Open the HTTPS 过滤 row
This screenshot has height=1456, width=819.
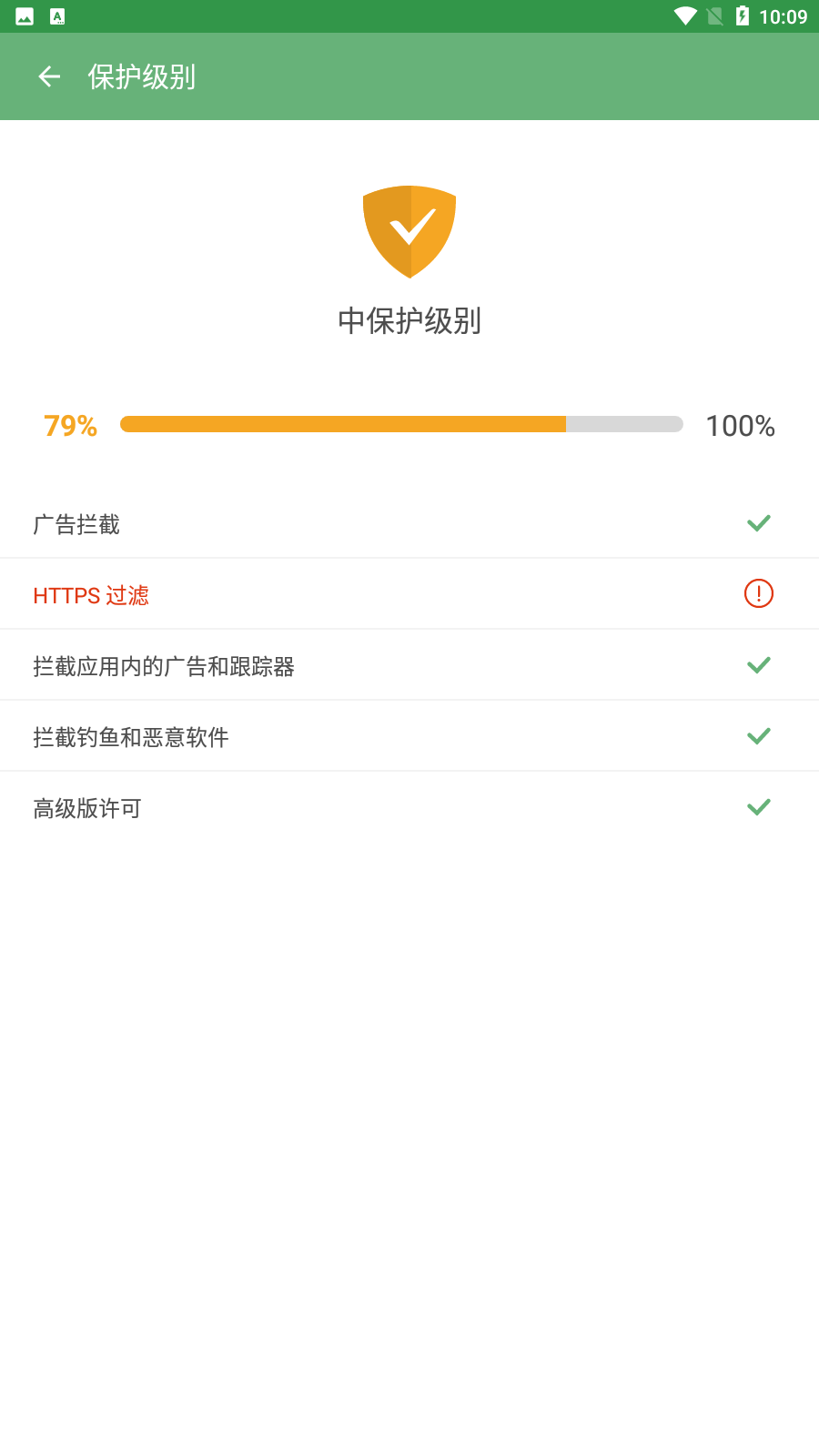[409, 595]
